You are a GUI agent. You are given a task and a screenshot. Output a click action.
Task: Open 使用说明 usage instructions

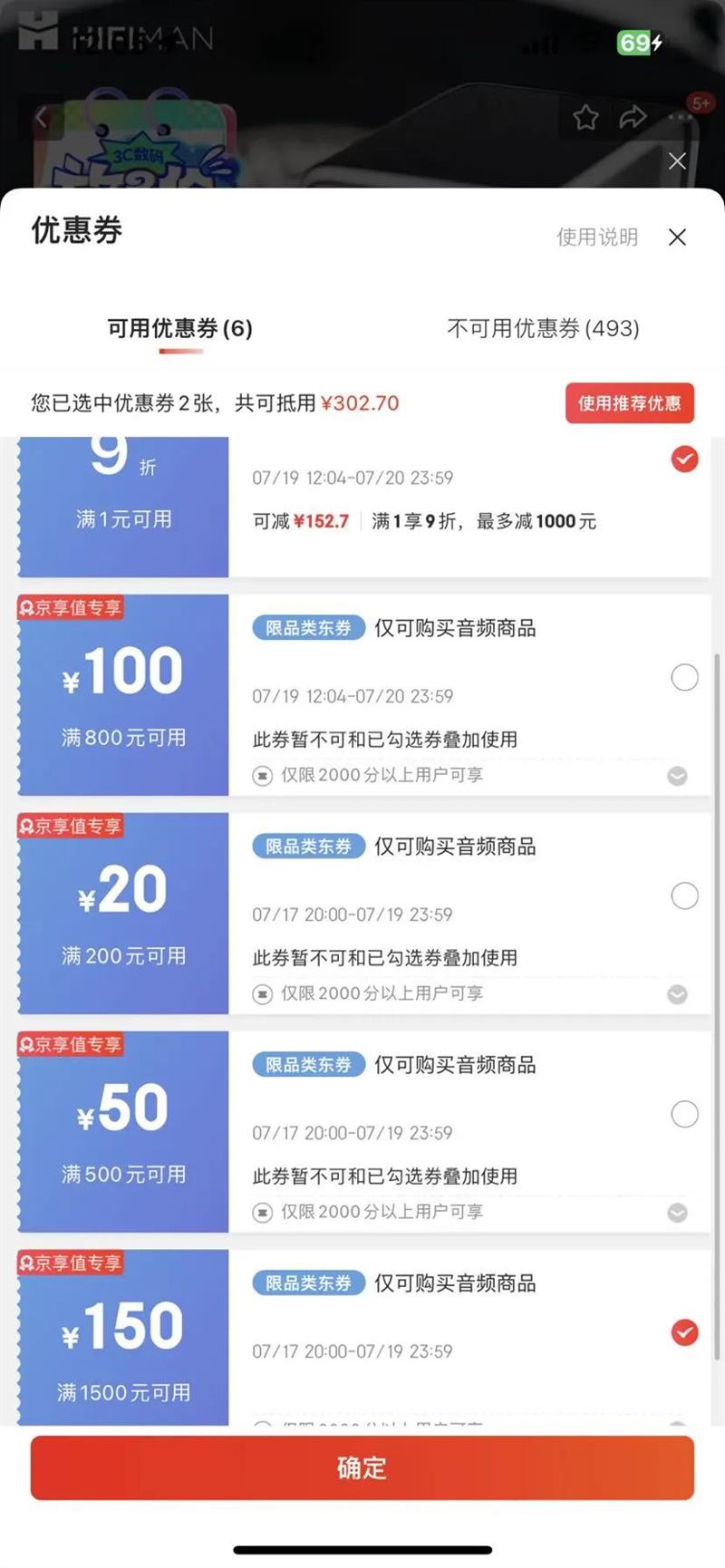[597, 237]
